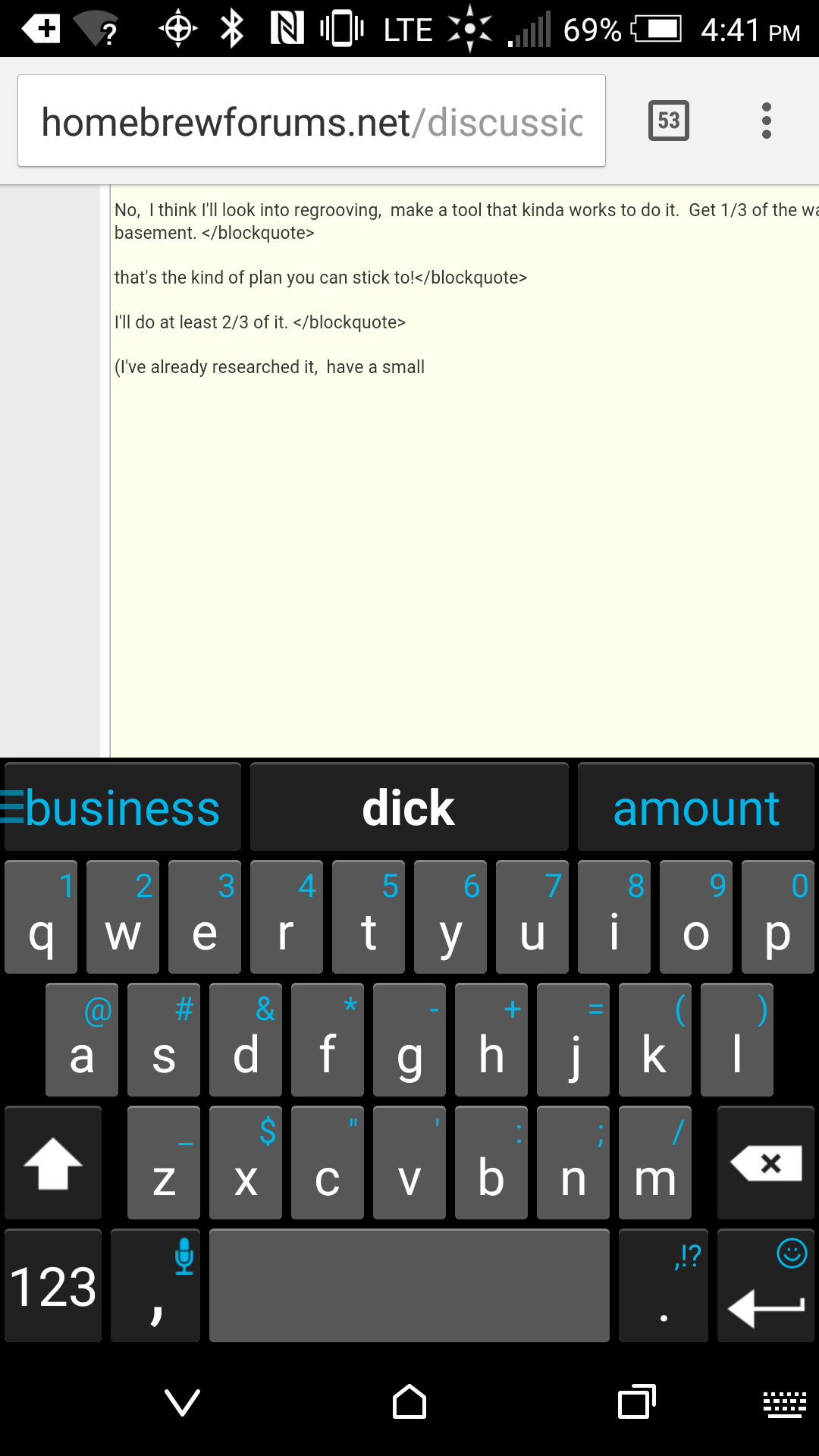Screen dimensions: 819x1456
Task: Tap the homebrewforums.net address bar
Action: (x=312, y=121)
